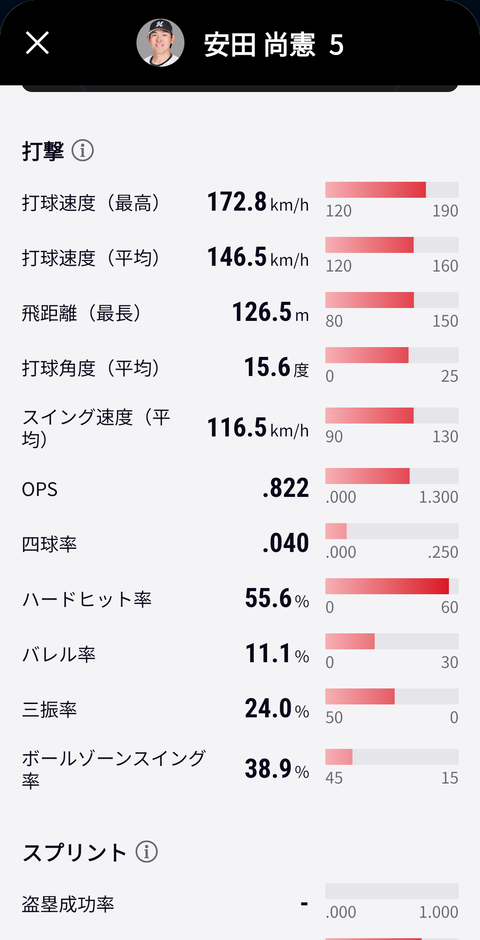The height and width of the screenshot is (940, 480).
Task: Open the info icon next to スプリント
Action: 146,851
